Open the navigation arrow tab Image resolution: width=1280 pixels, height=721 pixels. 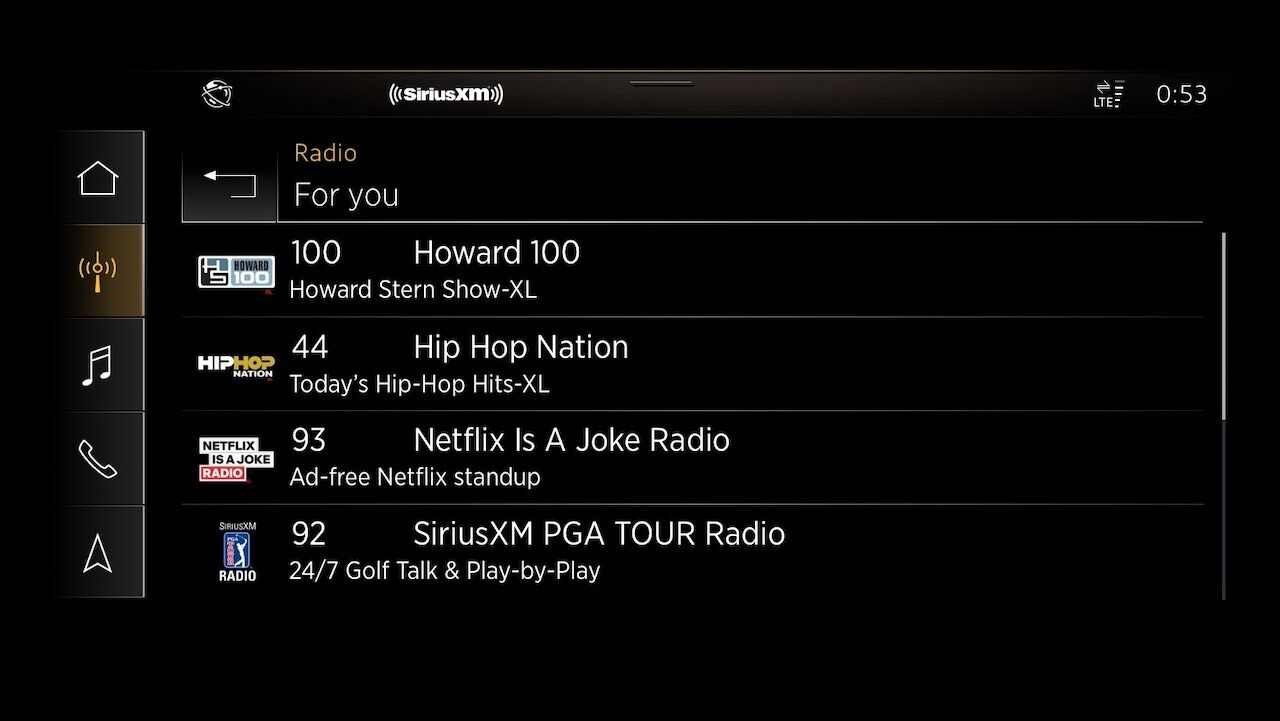click(x=98, y=553)
